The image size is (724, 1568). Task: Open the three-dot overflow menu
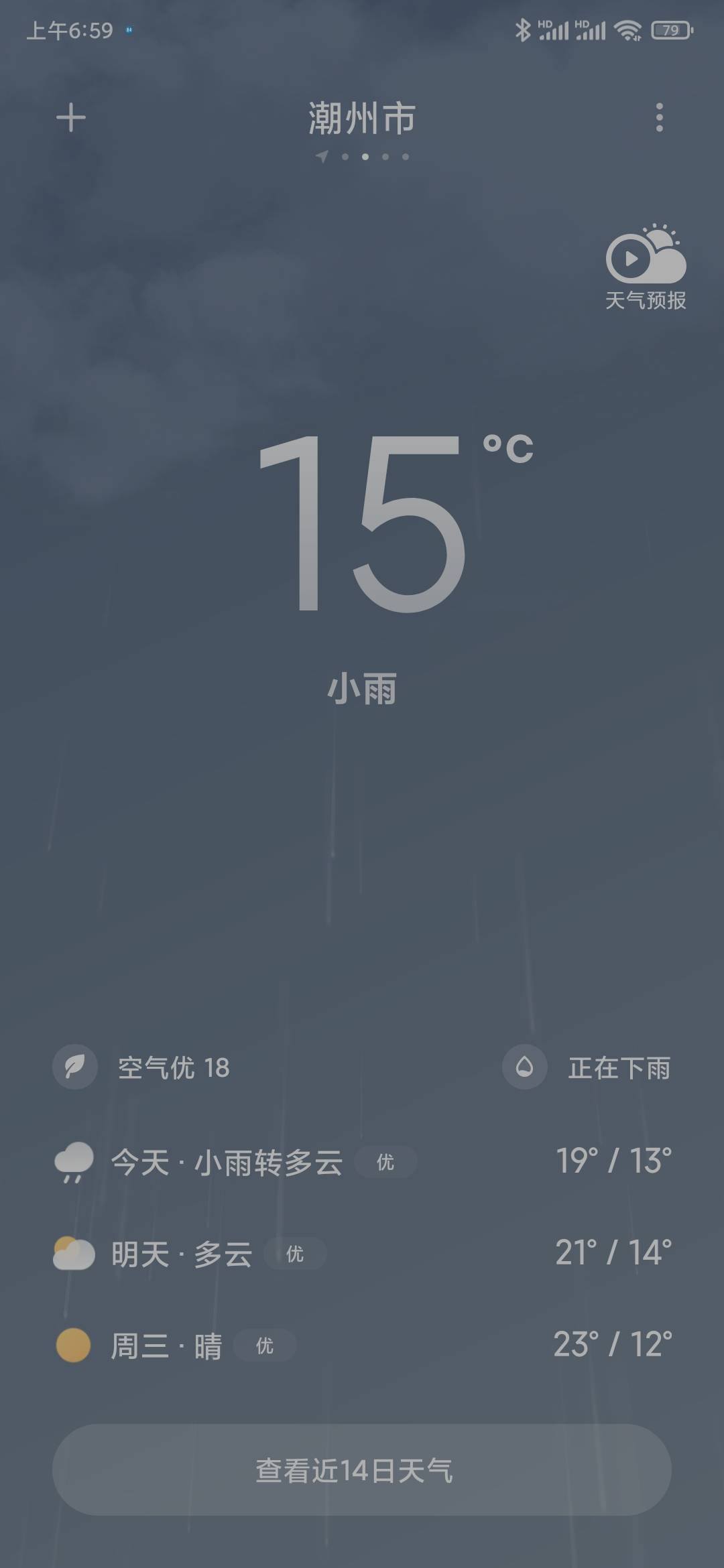pyautogui.click(x=660, y=118)
